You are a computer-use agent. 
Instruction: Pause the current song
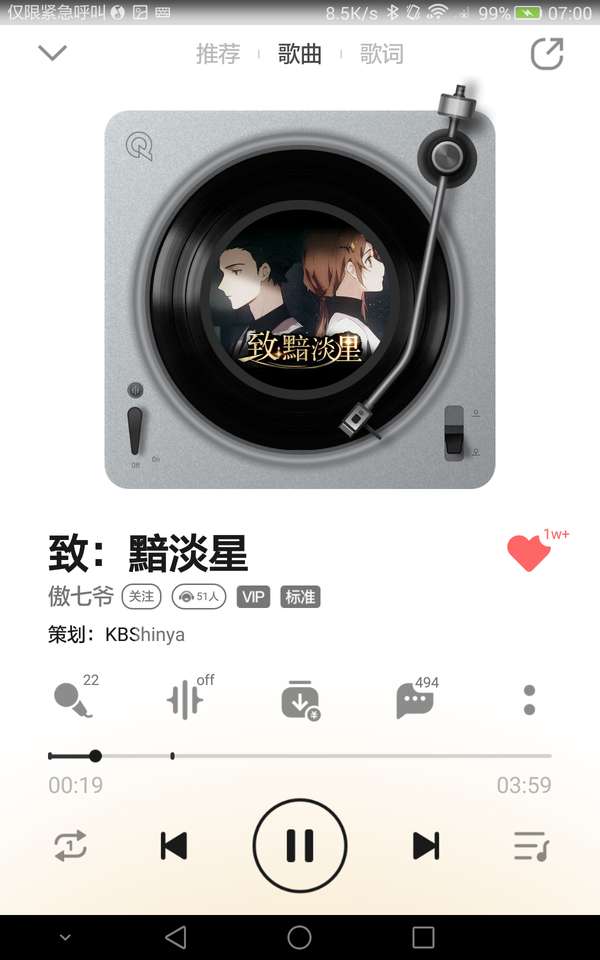300,846
